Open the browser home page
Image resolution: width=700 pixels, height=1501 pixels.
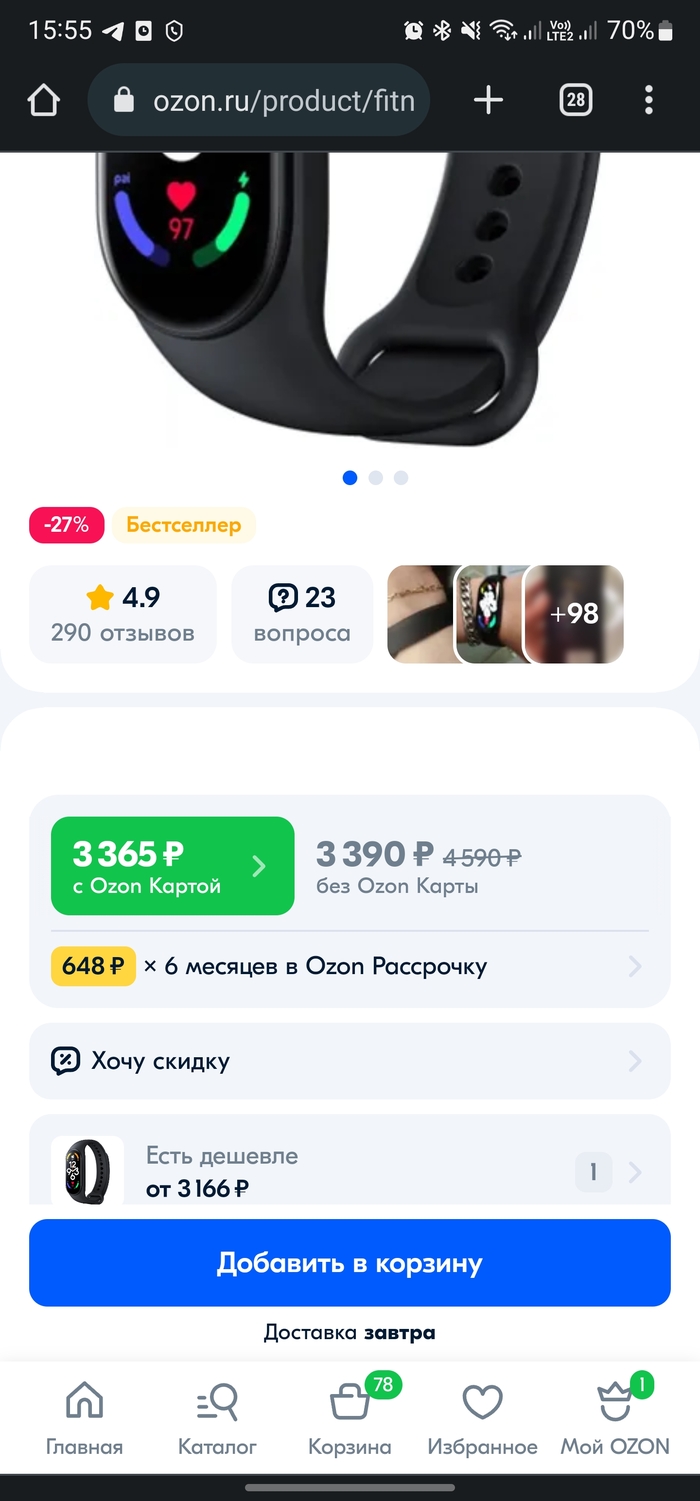coord(44,100)
